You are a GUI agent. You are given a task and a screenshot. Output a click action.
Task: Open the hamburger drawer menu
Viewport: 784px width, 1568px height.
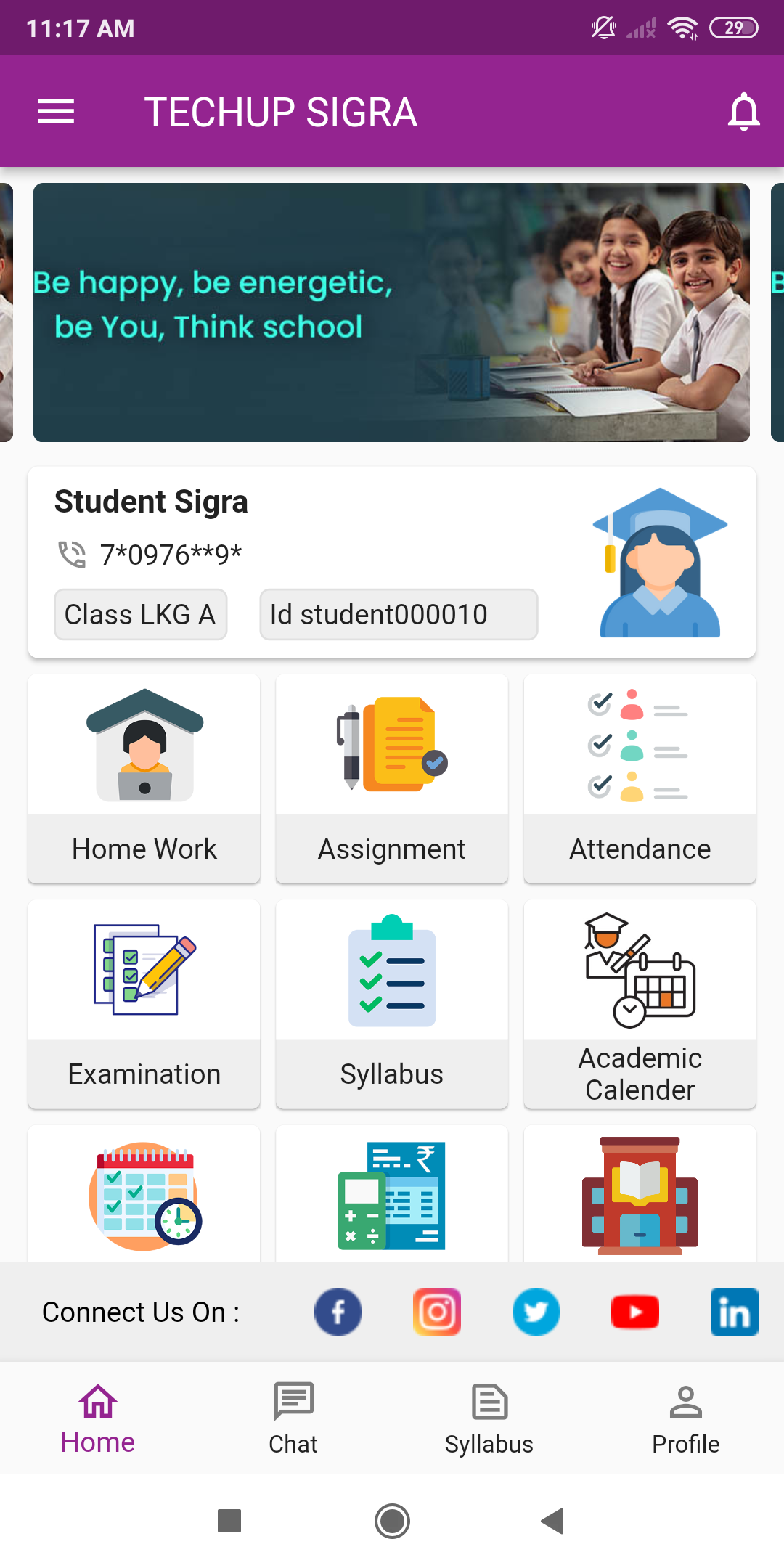56,111
